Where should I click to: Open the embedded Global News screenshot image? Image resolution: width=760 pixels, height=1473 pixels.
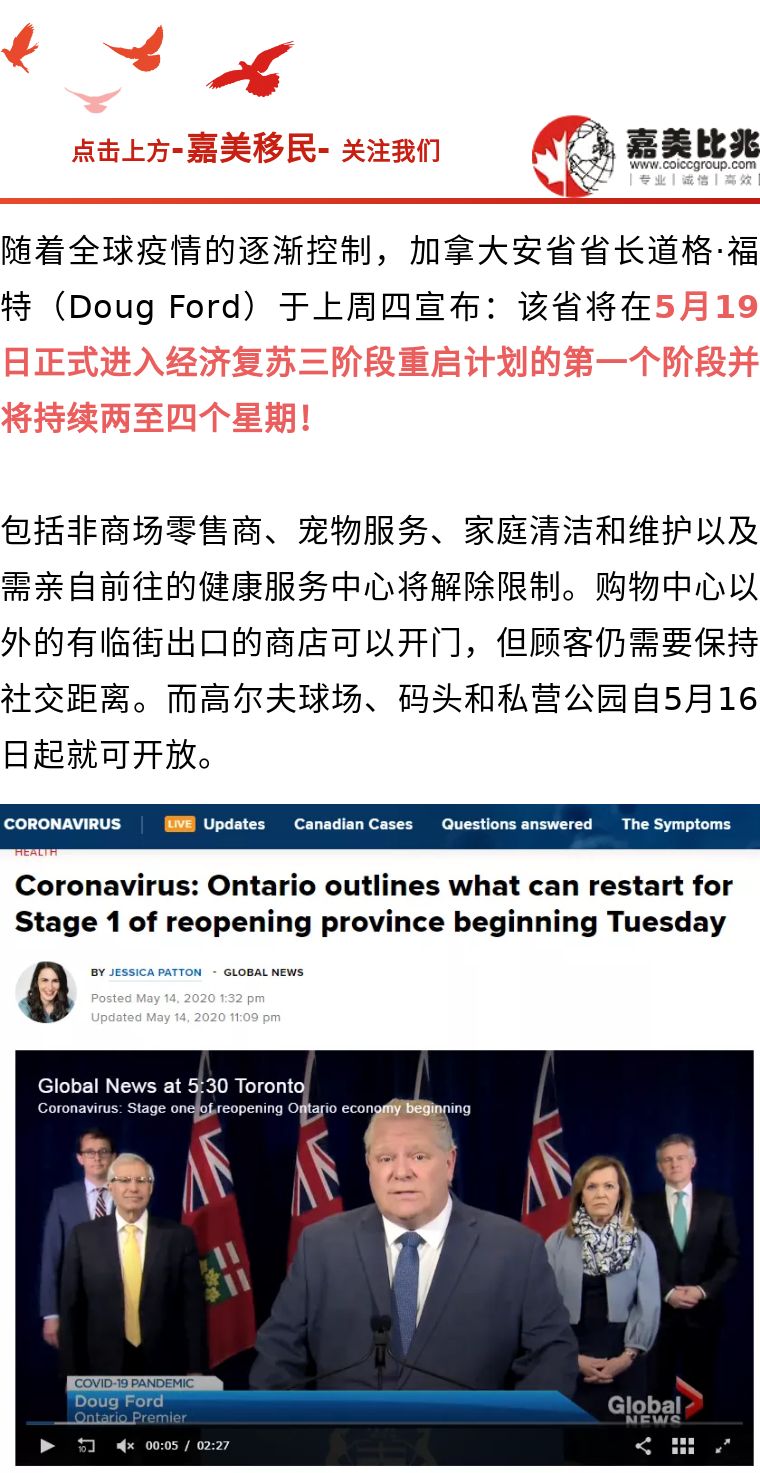pos(380,1135)
